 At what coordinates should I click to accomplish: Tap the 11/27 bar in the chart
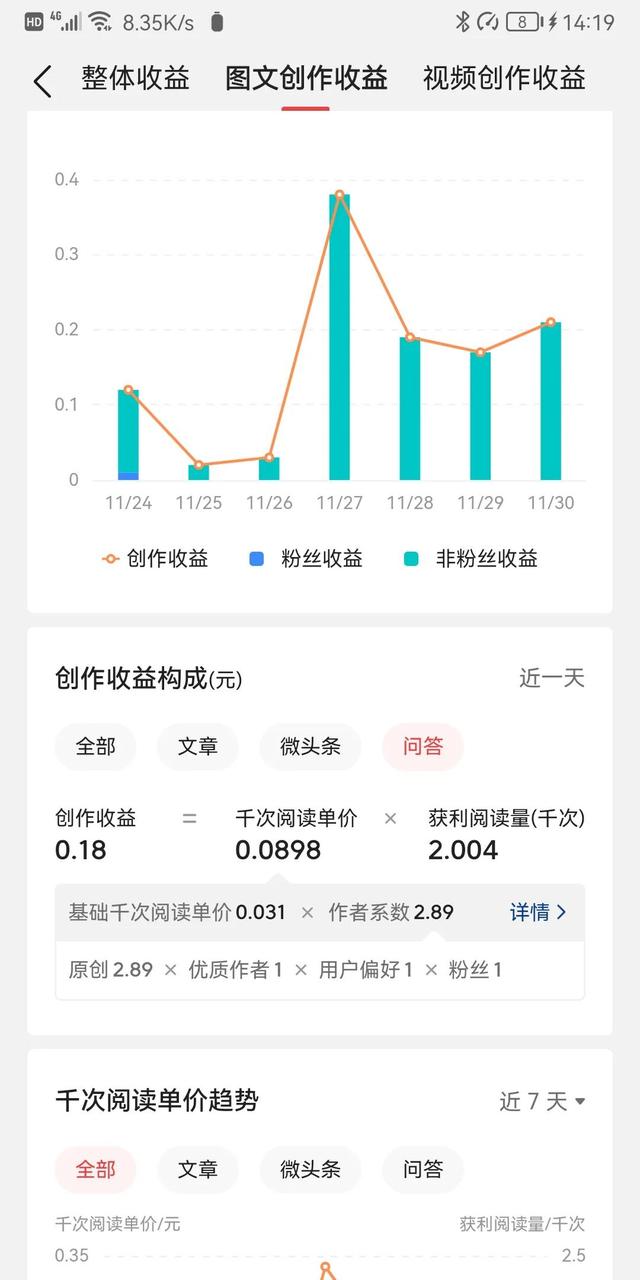tap(340, 337)
